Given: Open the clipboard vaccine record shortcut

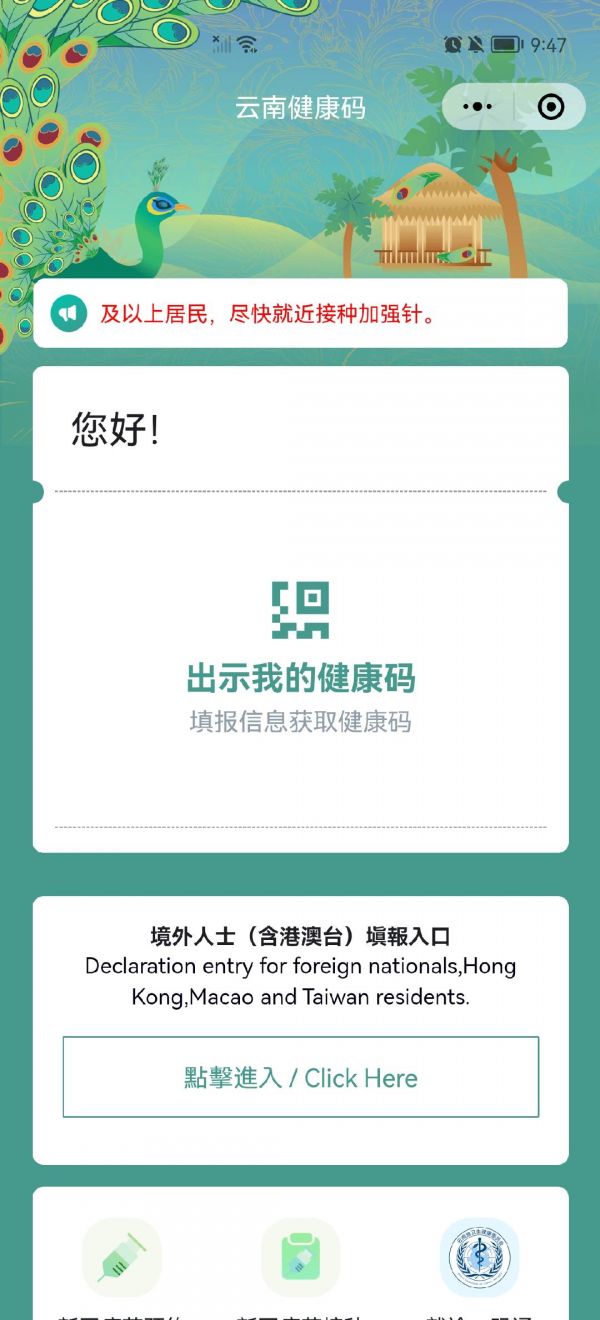Looking at the screenshot, I should tap(300, 1257).
